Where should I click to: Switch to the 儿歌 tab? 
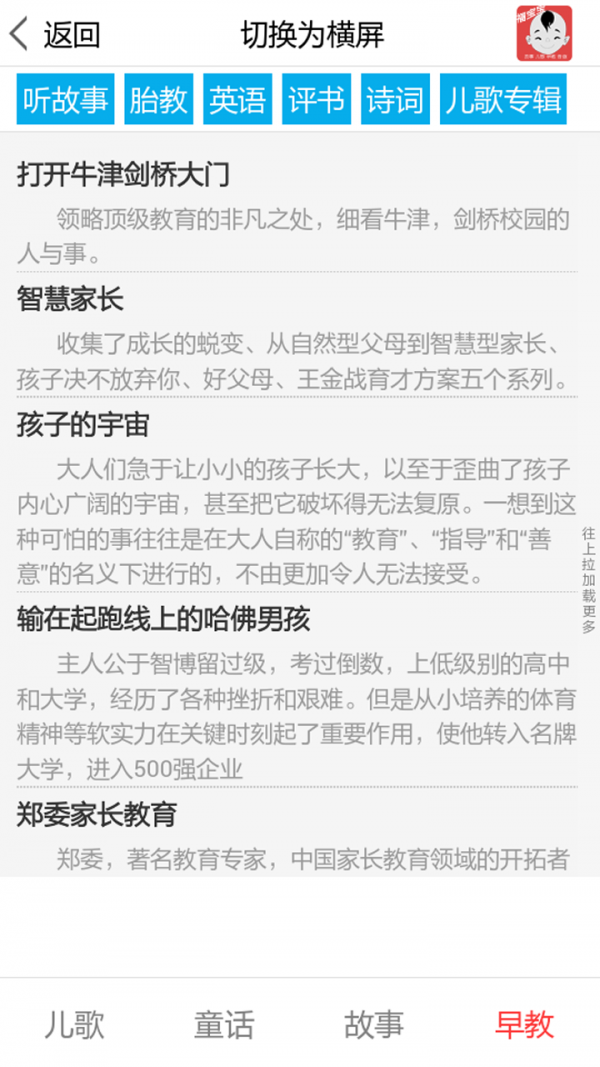coord(74,1024)
